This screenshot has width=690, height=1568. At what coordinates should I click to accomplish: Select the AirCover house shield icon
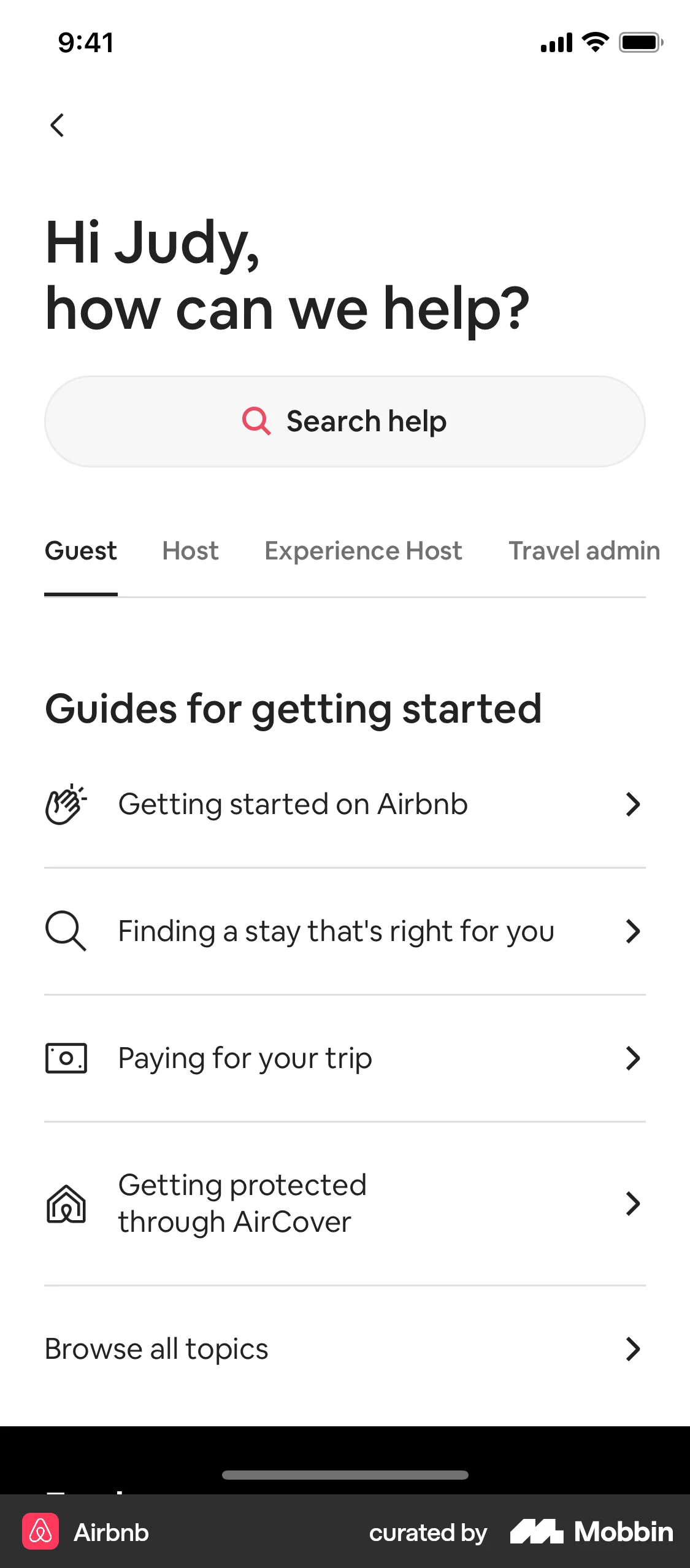(66, 1202)
